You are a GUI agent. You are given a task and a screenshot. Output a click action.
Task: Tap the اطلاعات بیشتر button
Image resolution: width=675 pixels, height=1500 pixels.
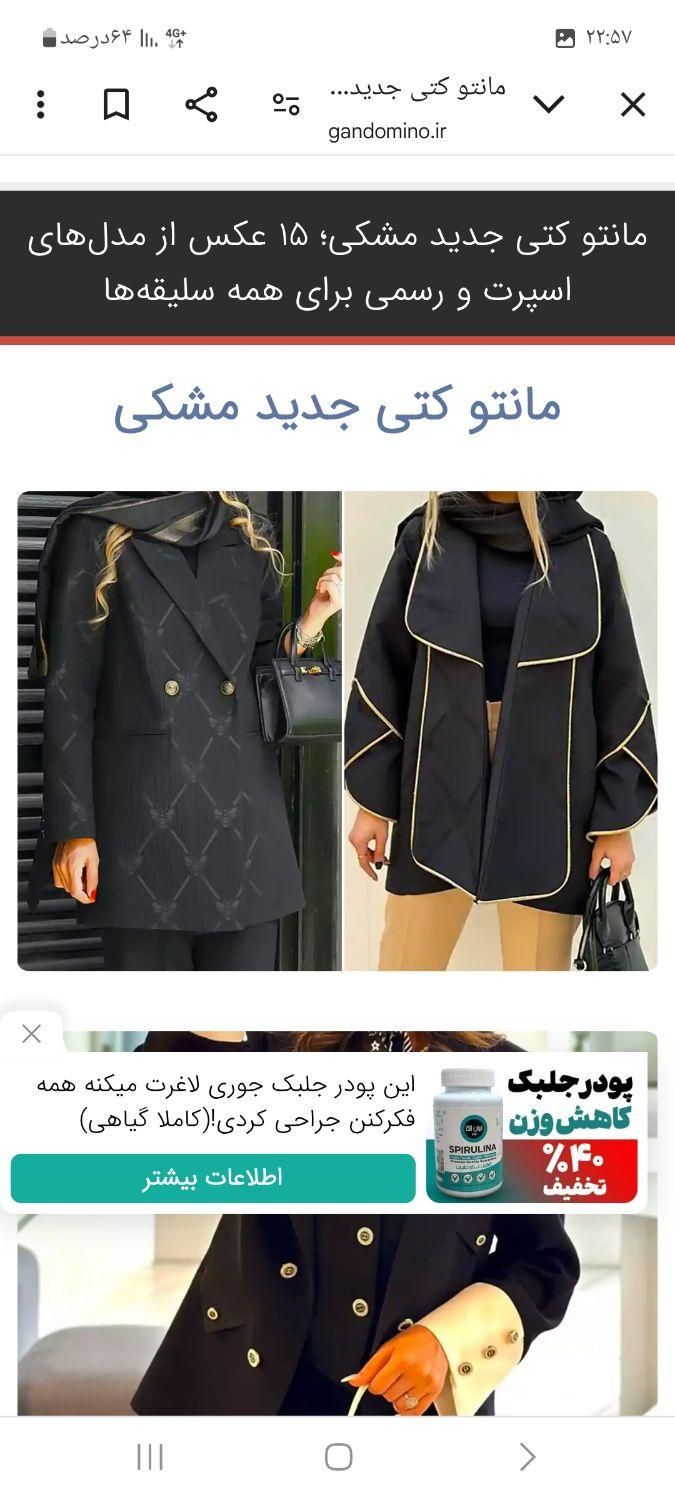pyautogui.click(x=213, y=1178)
